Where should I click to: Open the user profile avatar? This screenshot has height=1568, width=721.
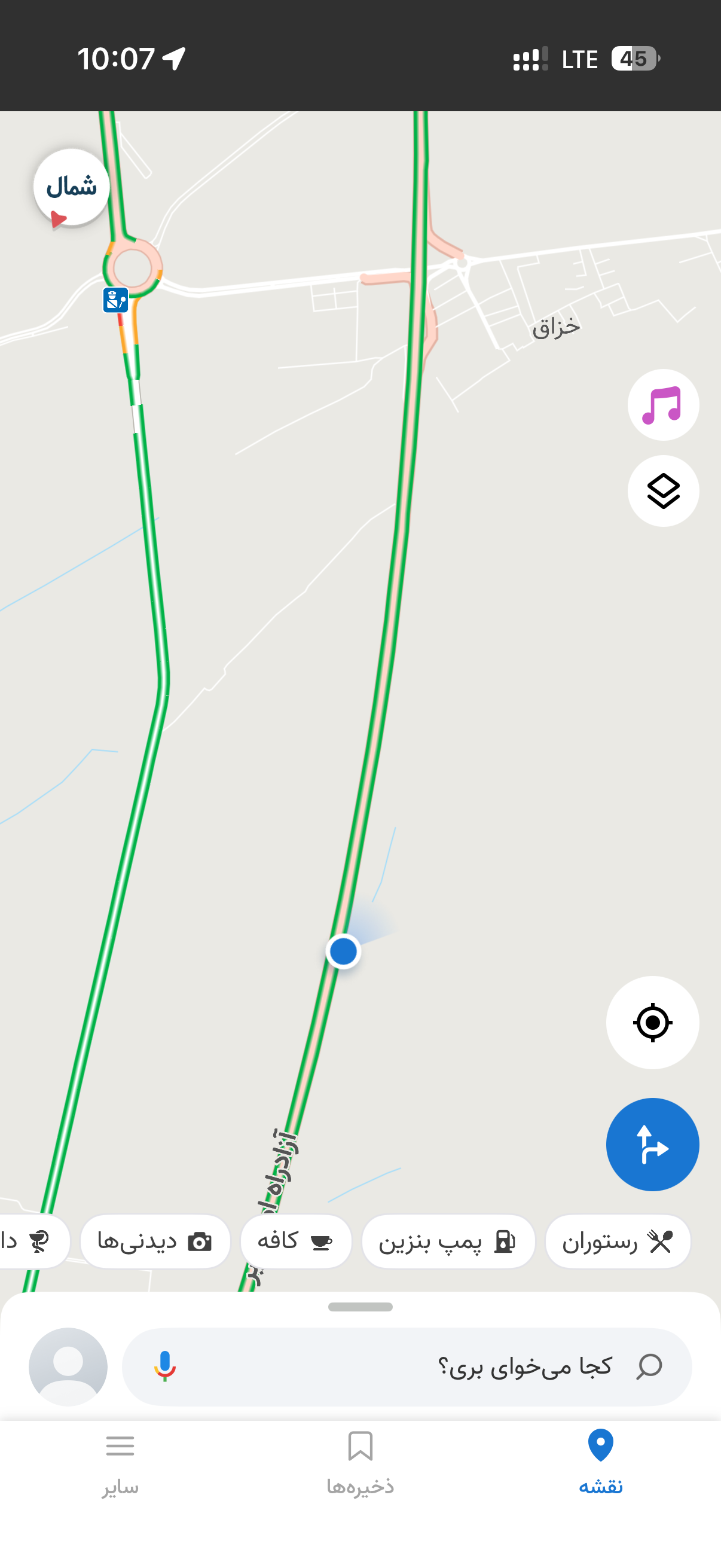(x=68, y=1366)
